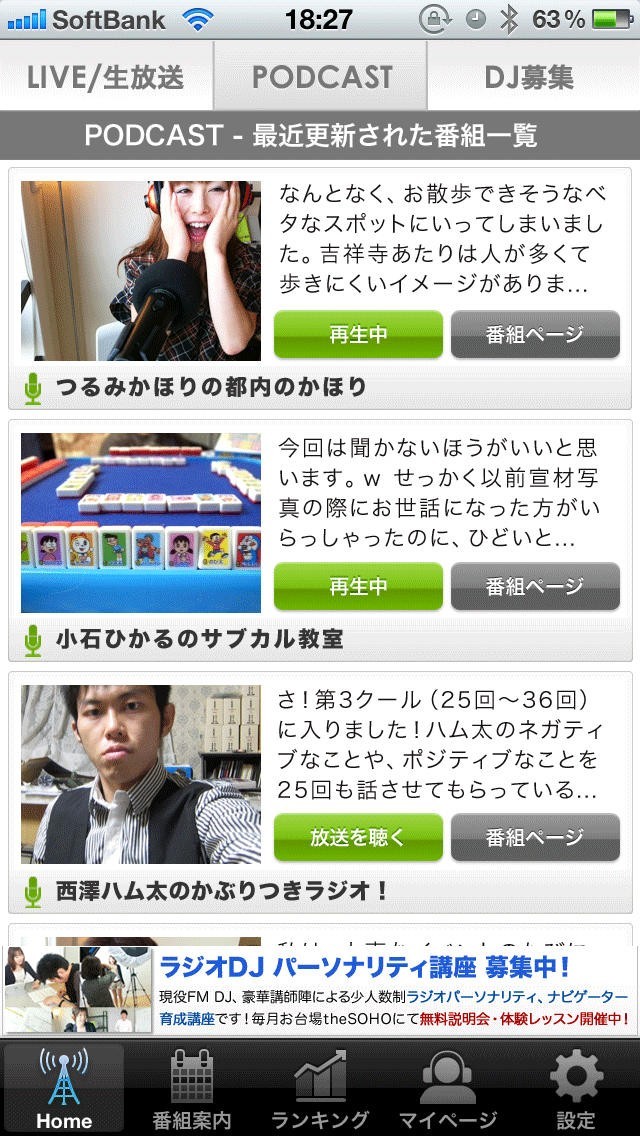Open the ラジオDJ パーソナリティ講座 banner
Image resolution: width=640 pixels, height=1136 pixels.
(x=320, y=990)
